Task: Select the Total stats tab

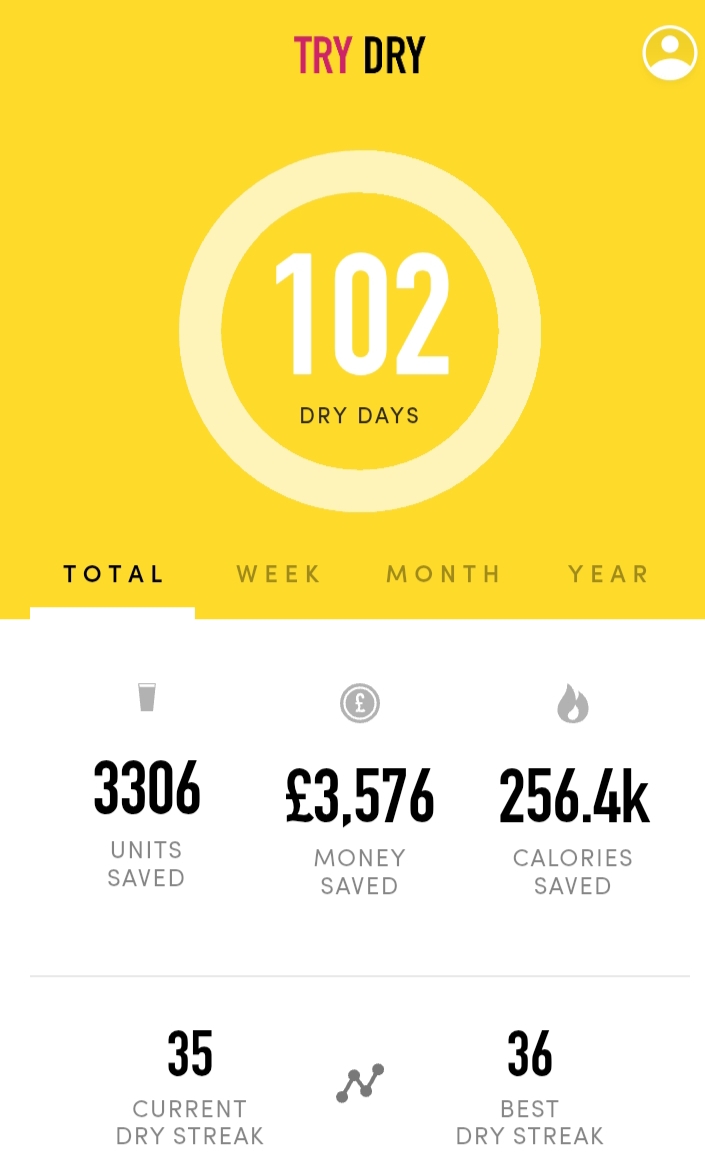Action: [113, 575]
